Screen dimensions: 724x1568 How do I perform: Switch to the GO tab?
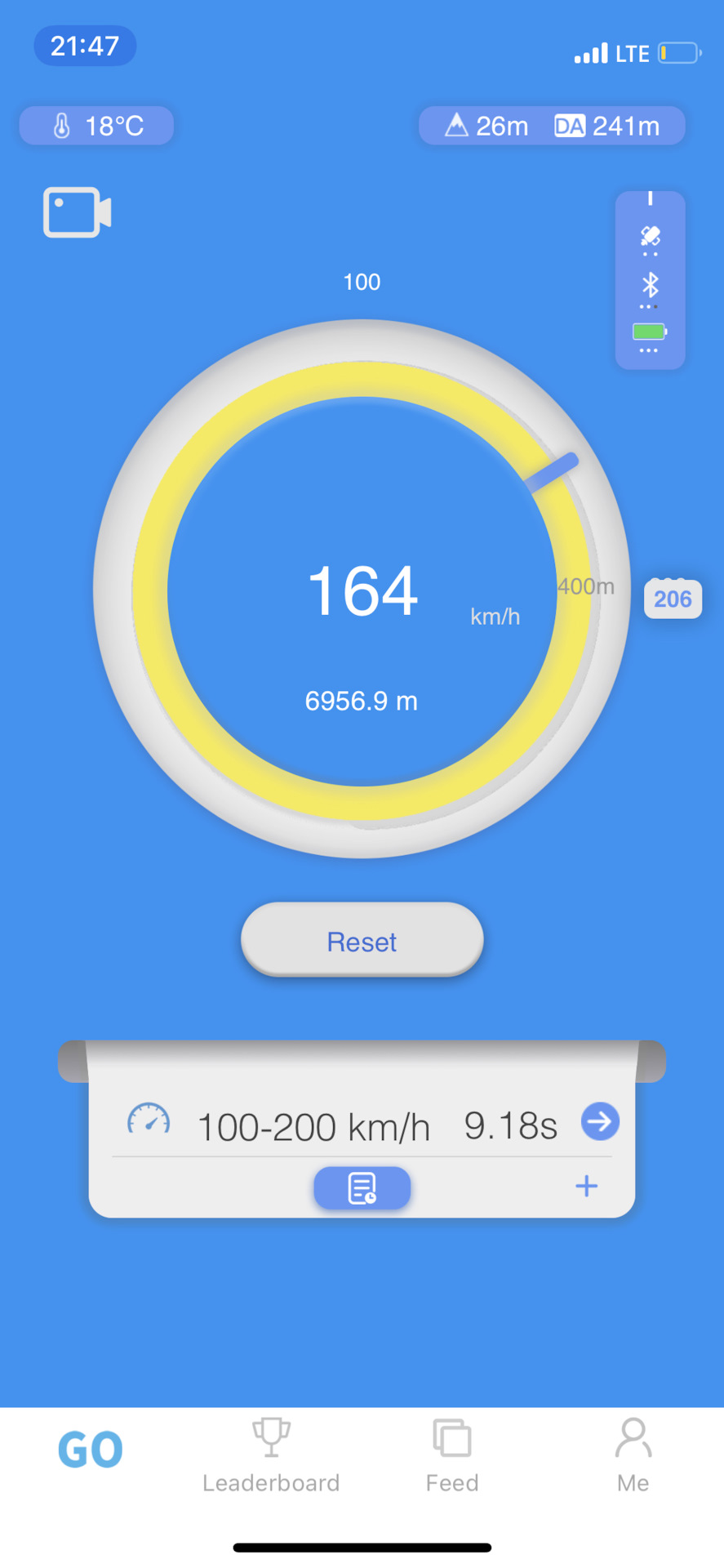[90, 1450]
